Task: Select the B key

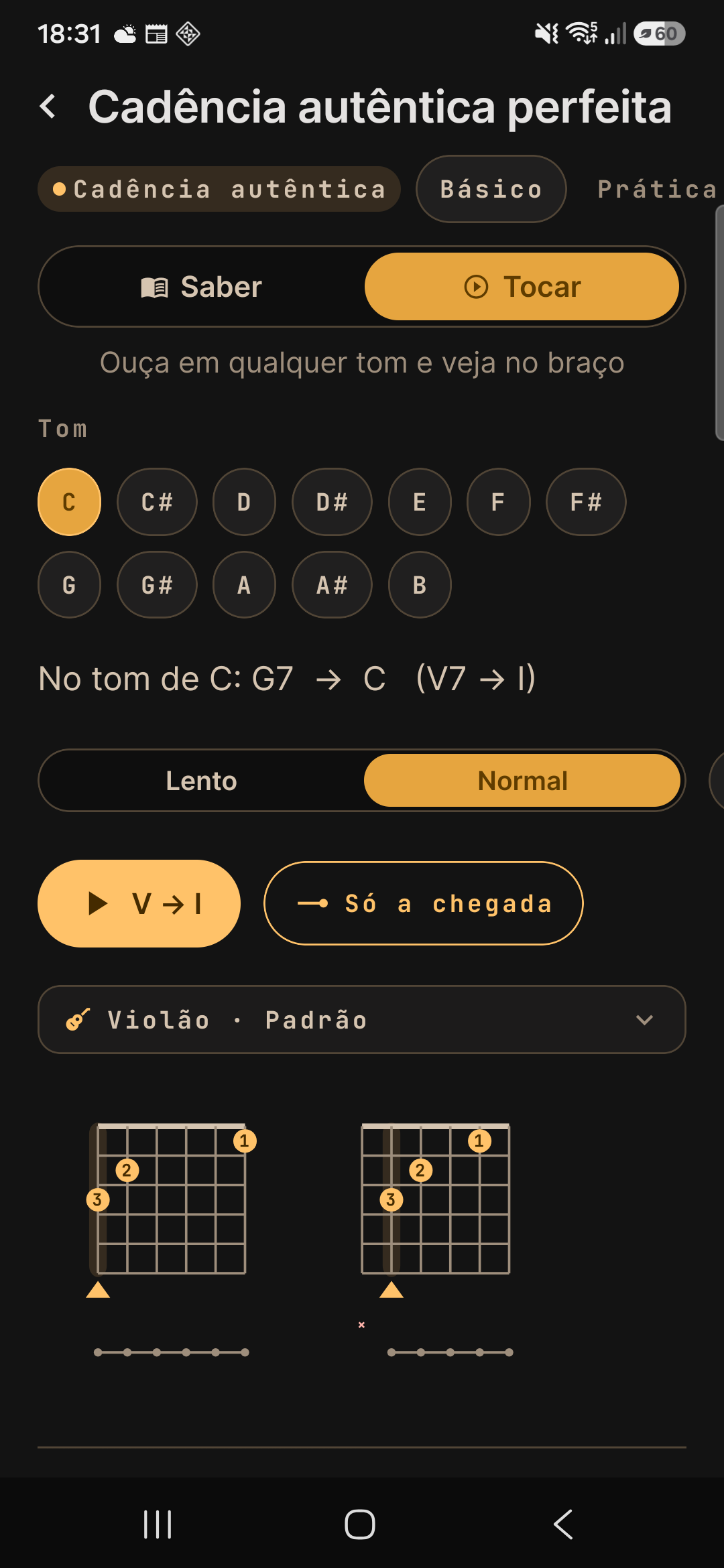Action: coord(420,585)
